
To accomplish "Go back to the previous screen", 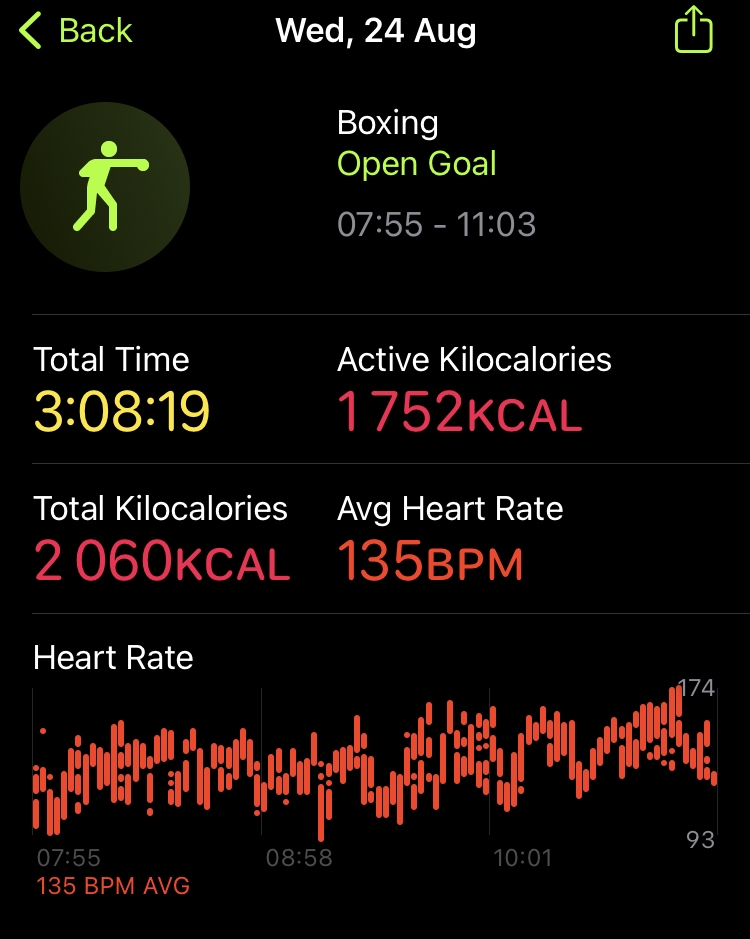I will click(75, 31).
